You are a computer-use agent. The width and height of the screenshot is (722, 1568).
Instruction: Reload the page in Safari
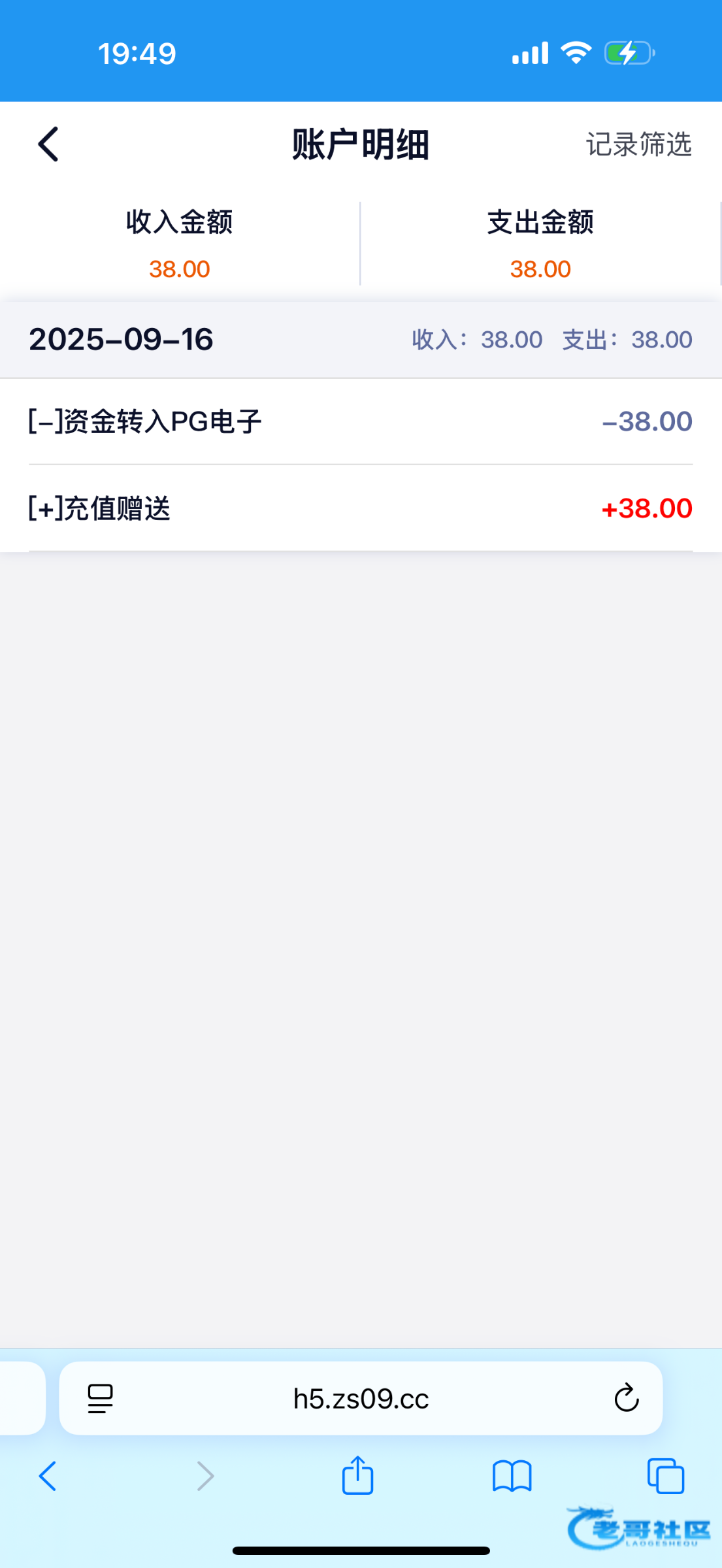626,1399
